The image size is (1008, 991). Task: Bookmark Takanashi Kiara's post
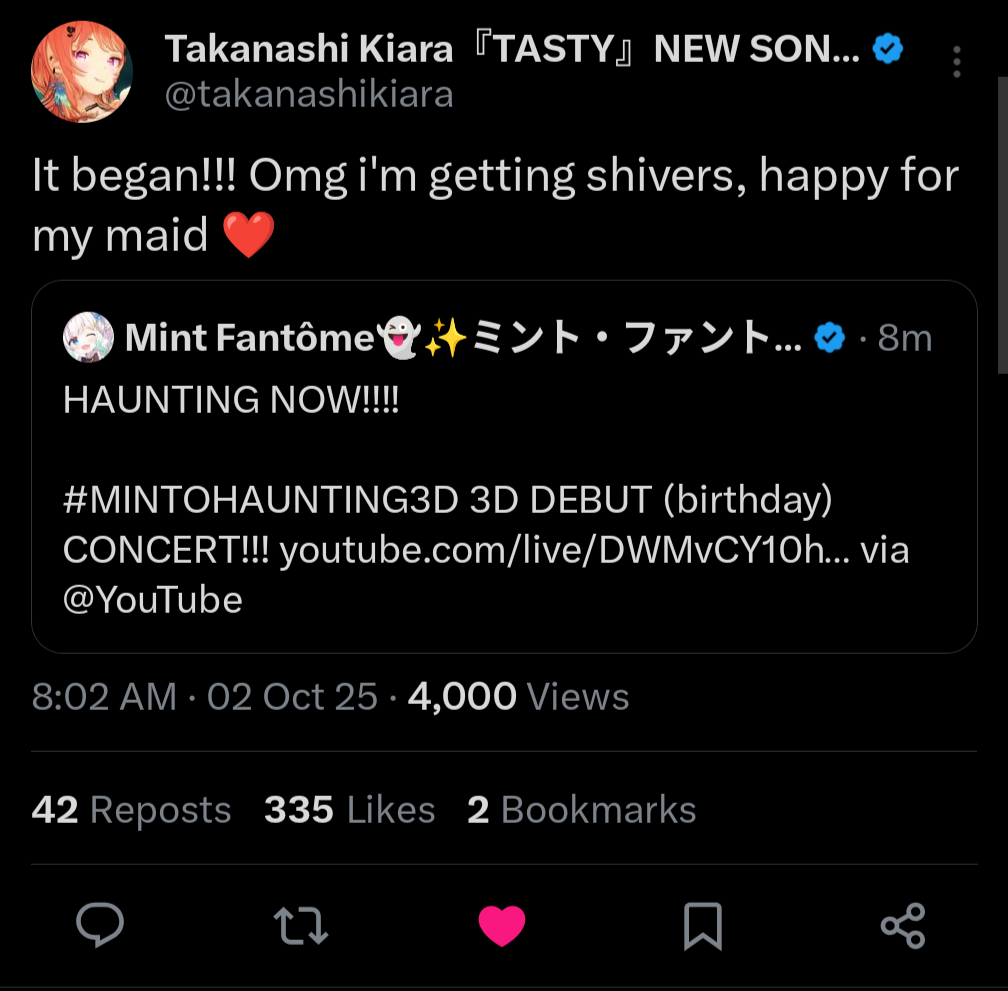coord(703,925)
